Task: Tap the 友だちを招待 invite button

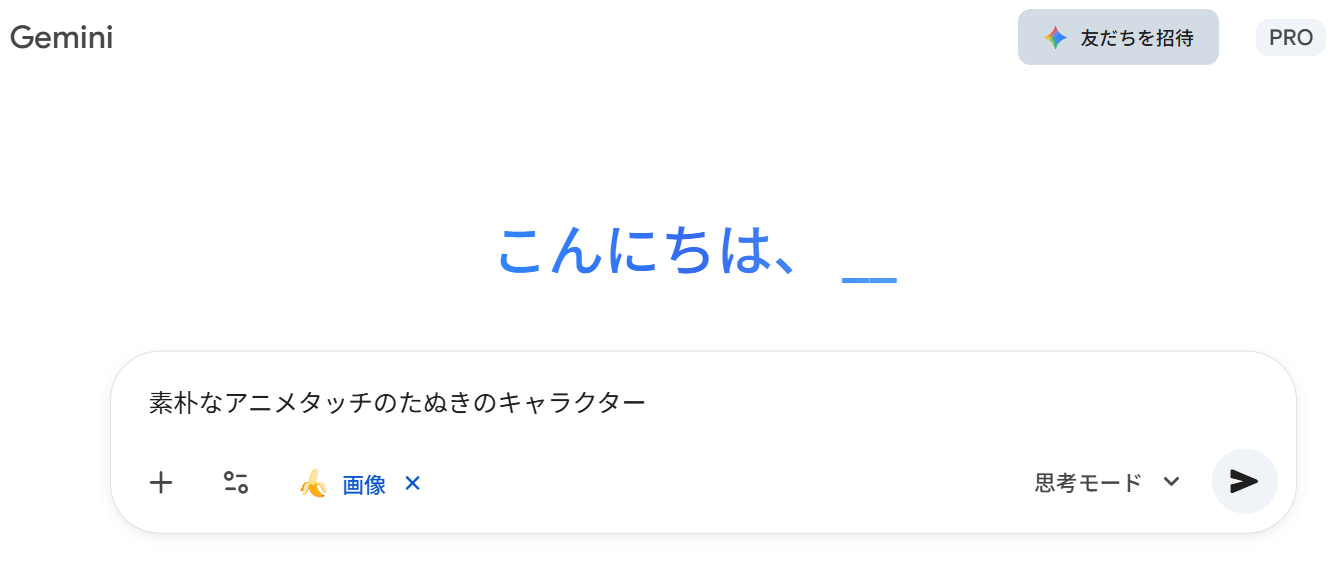Action: 1118,38
